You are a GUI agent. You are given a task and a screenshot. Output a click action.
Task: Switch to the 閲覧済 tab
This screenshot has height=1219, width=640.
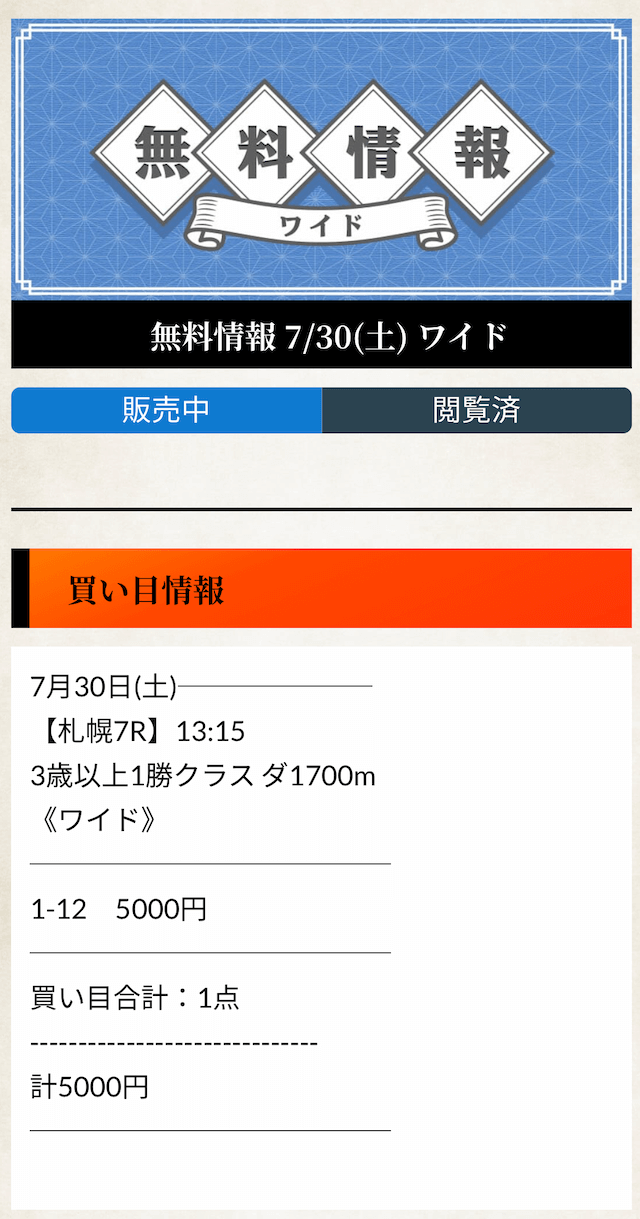[x=477, y=410]
